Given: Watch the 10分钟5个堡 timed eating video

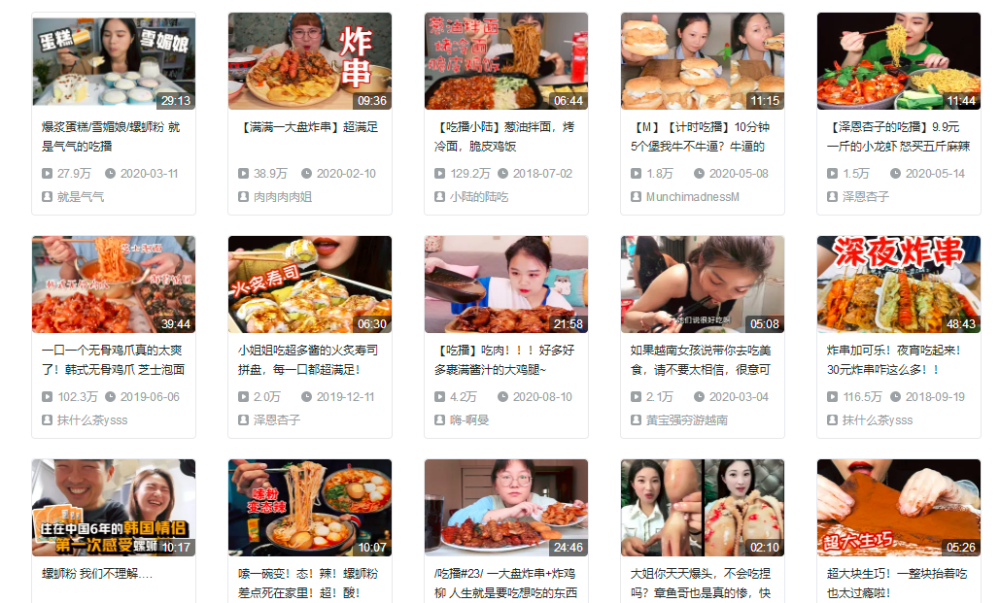Looking at the screenshot, I should click(702, 60).
